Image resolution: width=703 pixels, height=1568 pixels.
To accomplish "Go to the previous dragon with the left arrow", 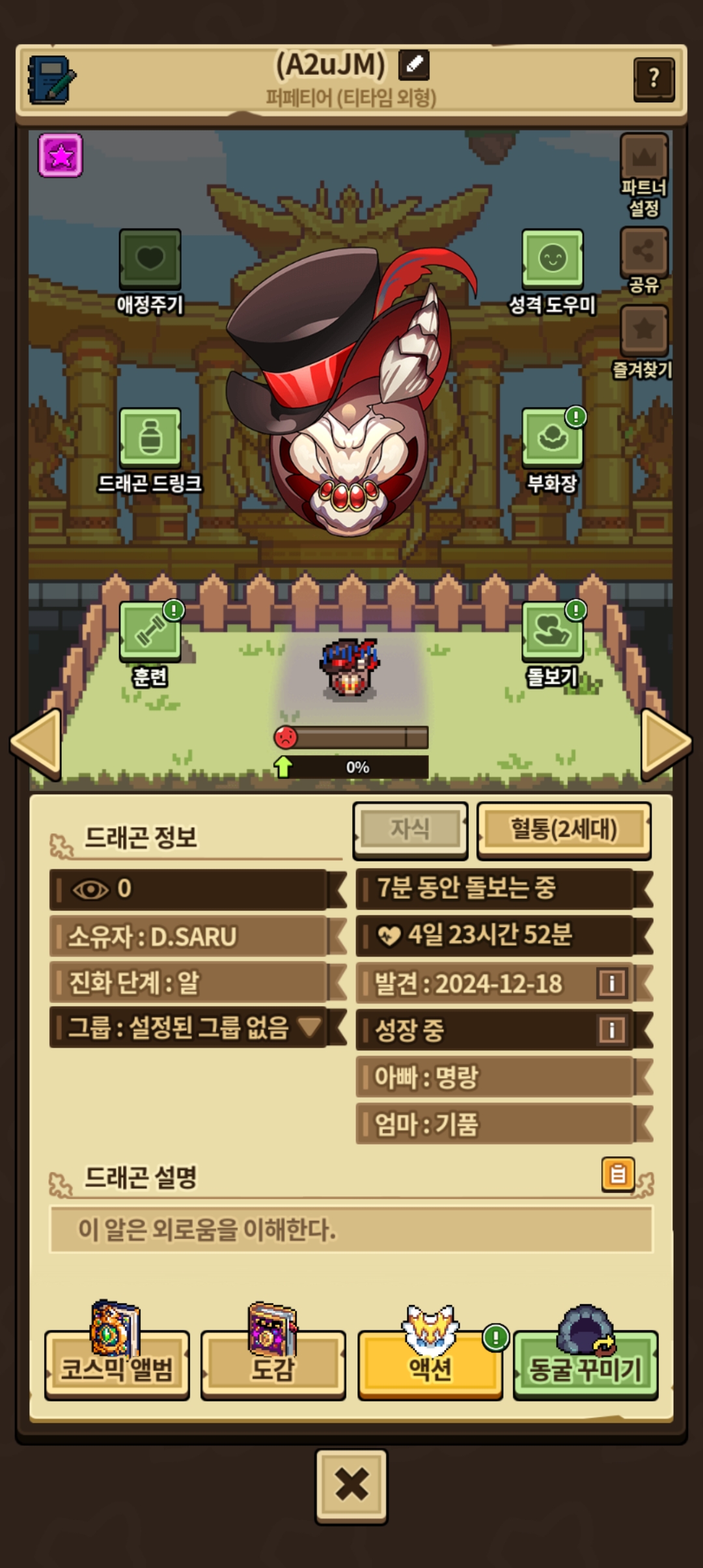I will coord(36,744).
